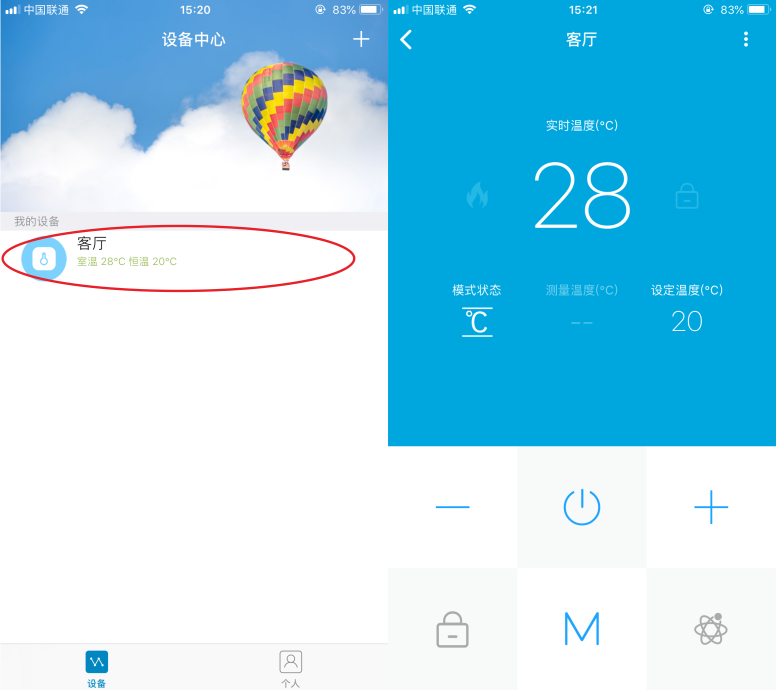Viewport: 776px width, 690px height.
Task: Toggle the thermostat power button
Action: pos(582,507)
